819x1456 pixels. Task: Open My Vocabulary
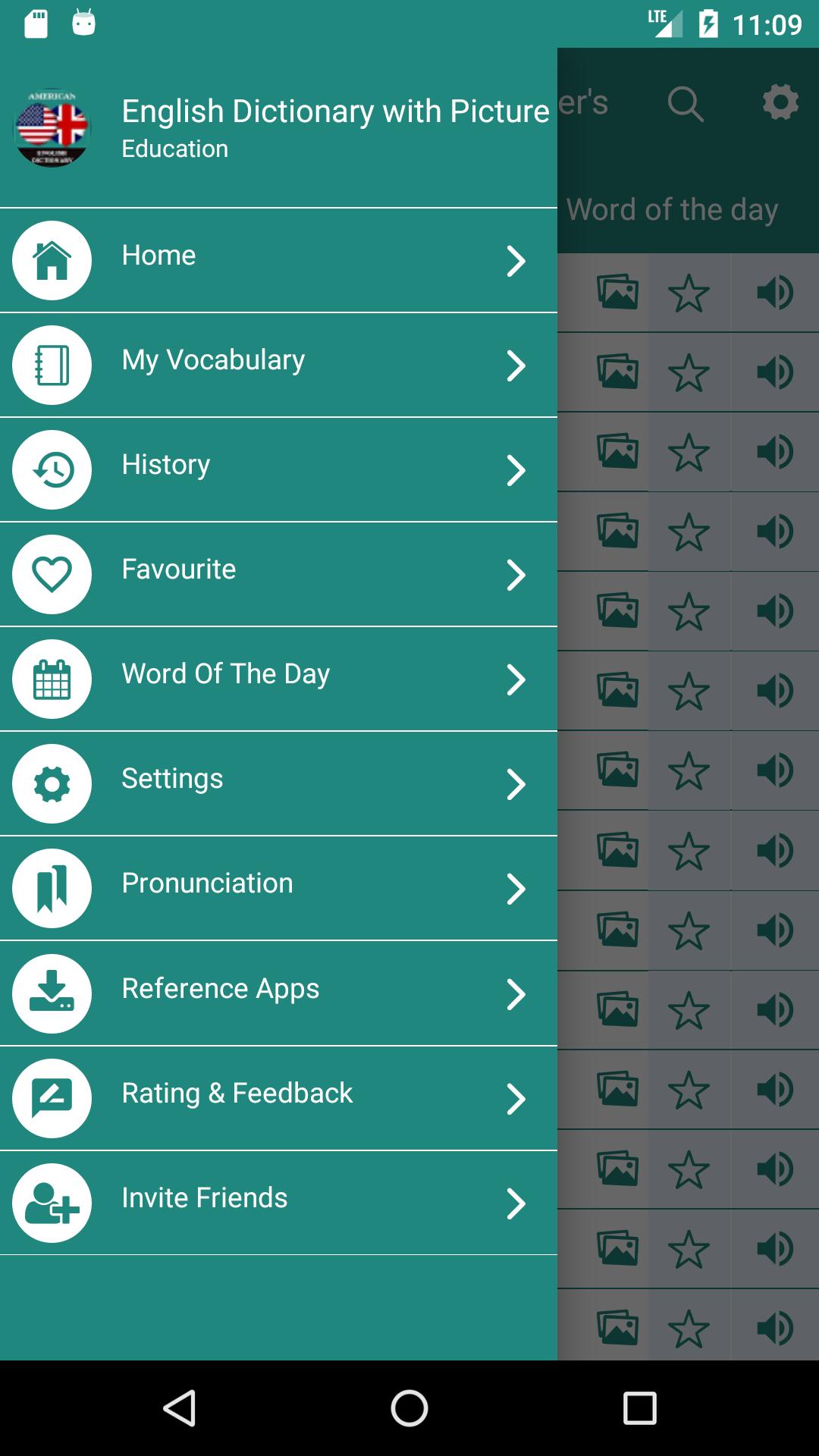[x=278, y=365]
